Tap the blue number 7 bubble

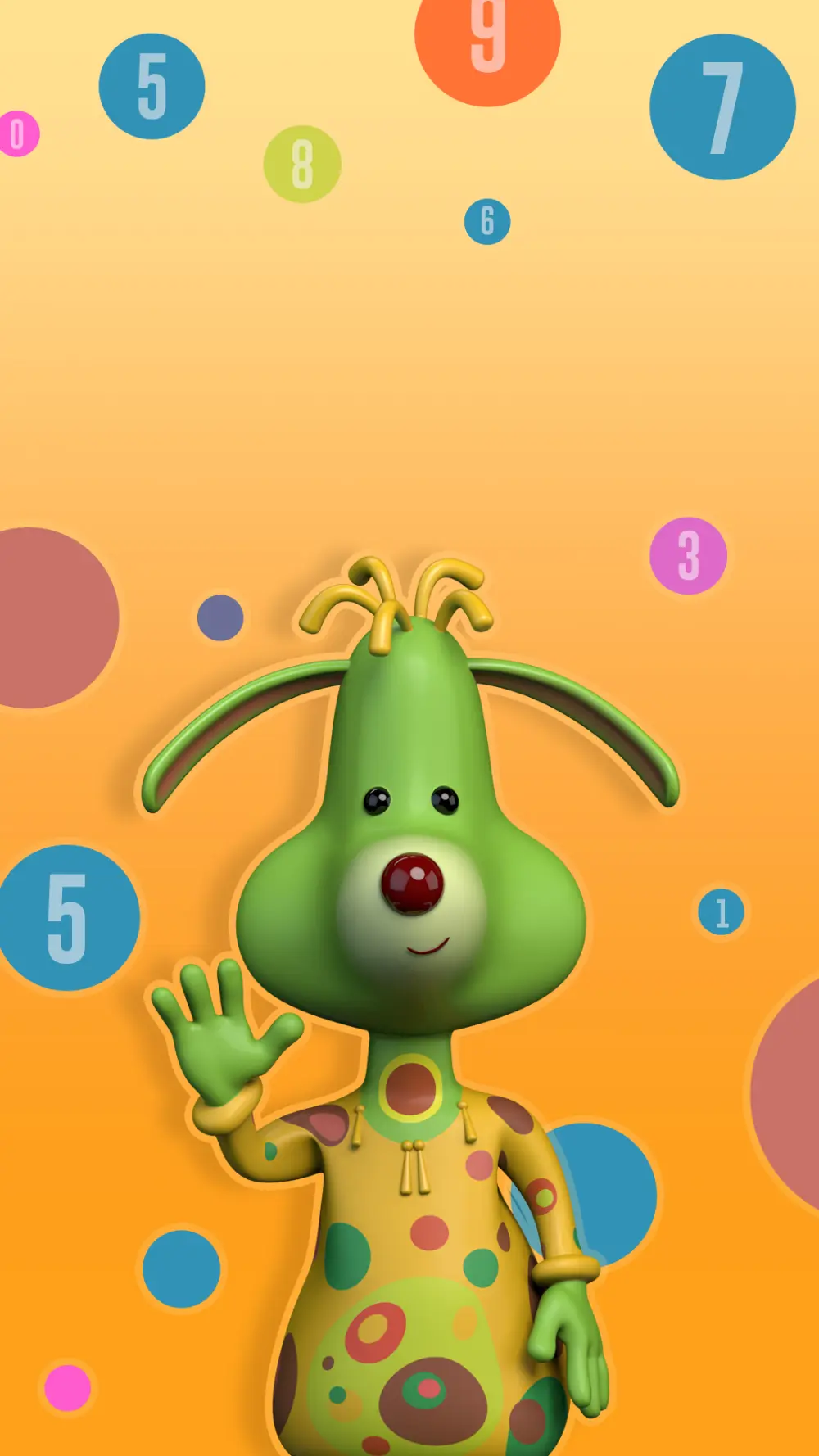[722, 106]
